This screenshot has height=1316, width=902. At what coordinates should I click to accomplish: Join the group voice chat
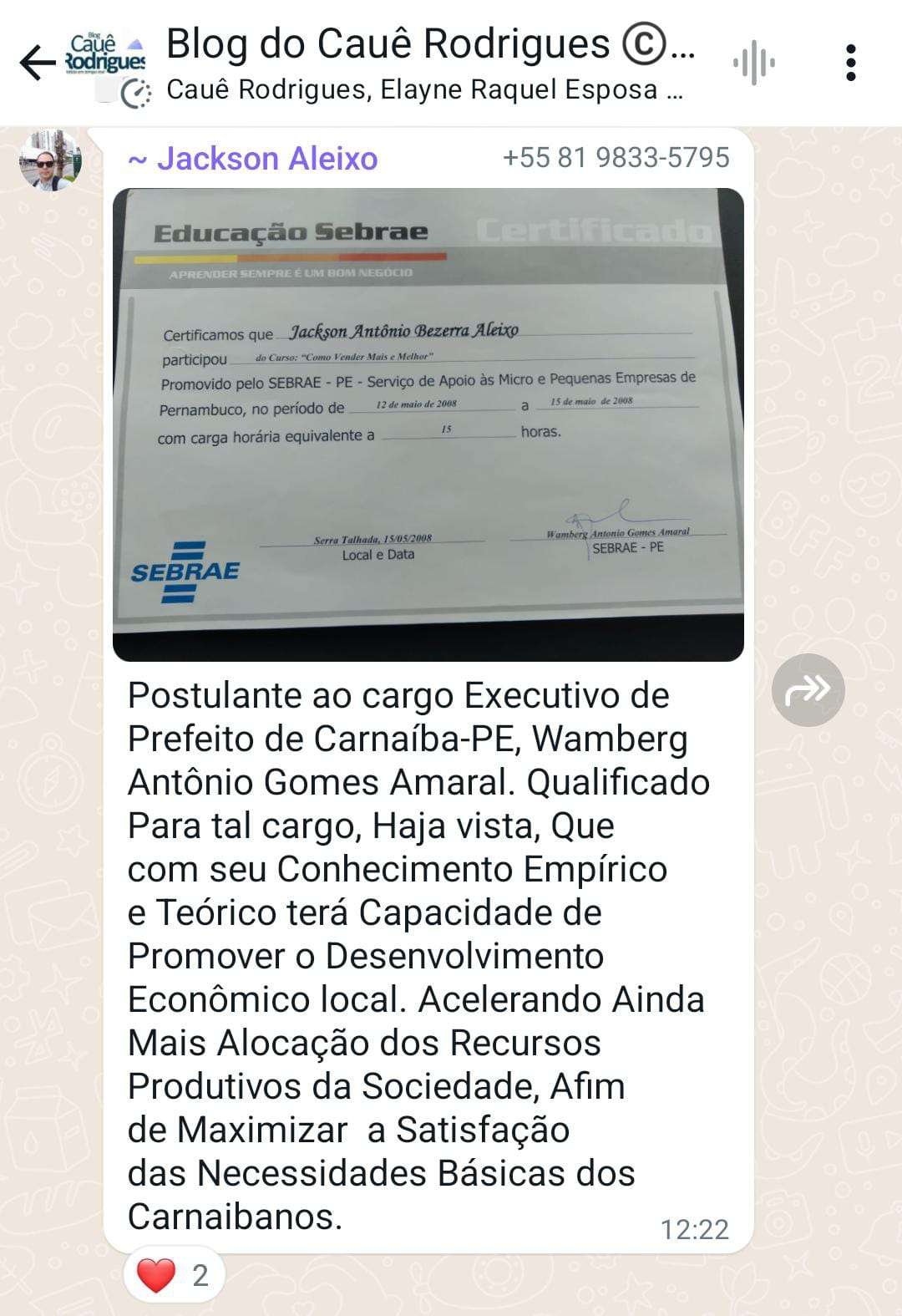tap(753, 63)
